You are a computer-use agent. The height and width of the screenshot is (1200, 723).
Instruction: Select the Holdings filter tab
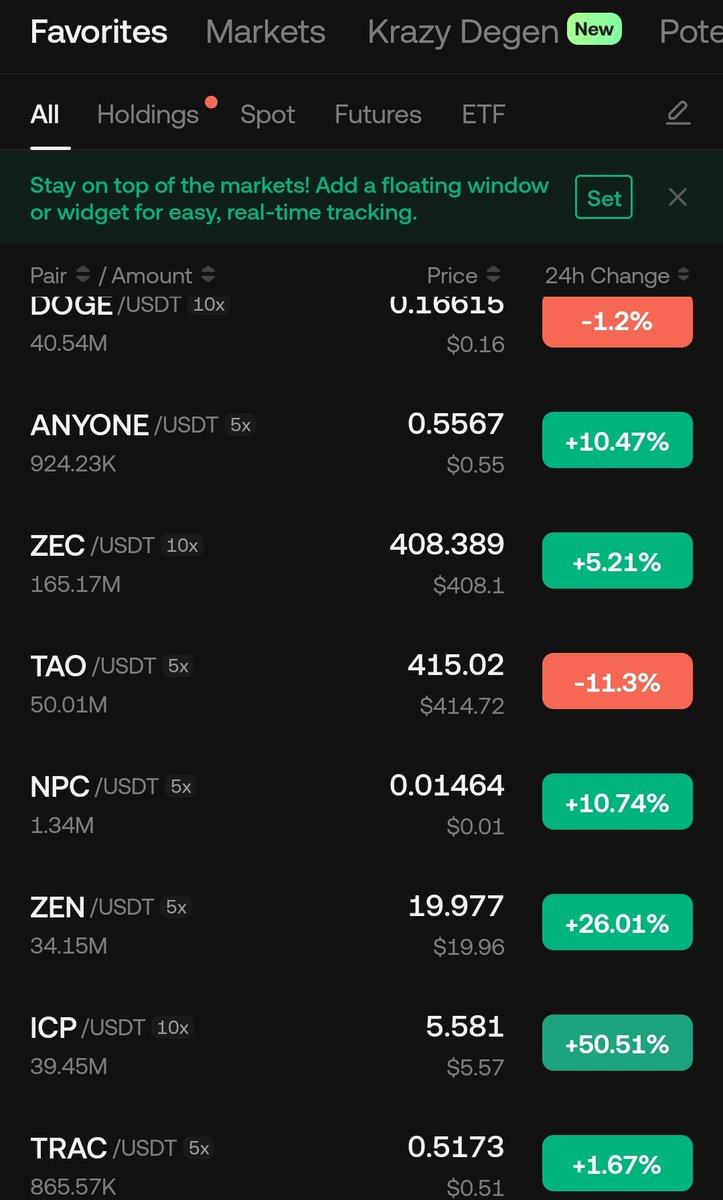[148, 114]
